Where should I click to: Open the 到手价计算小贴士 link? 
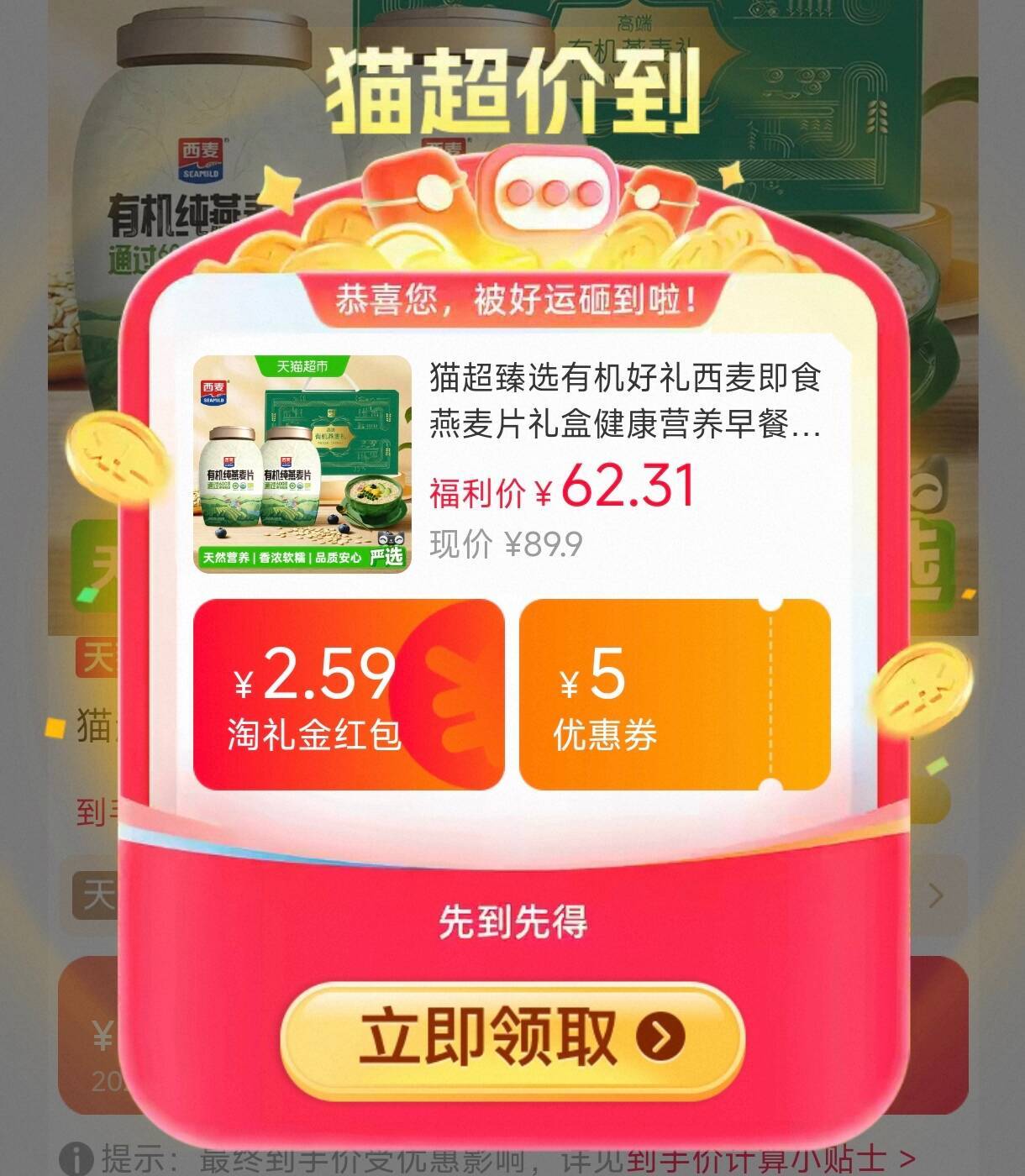click(x=770, y=1160)
